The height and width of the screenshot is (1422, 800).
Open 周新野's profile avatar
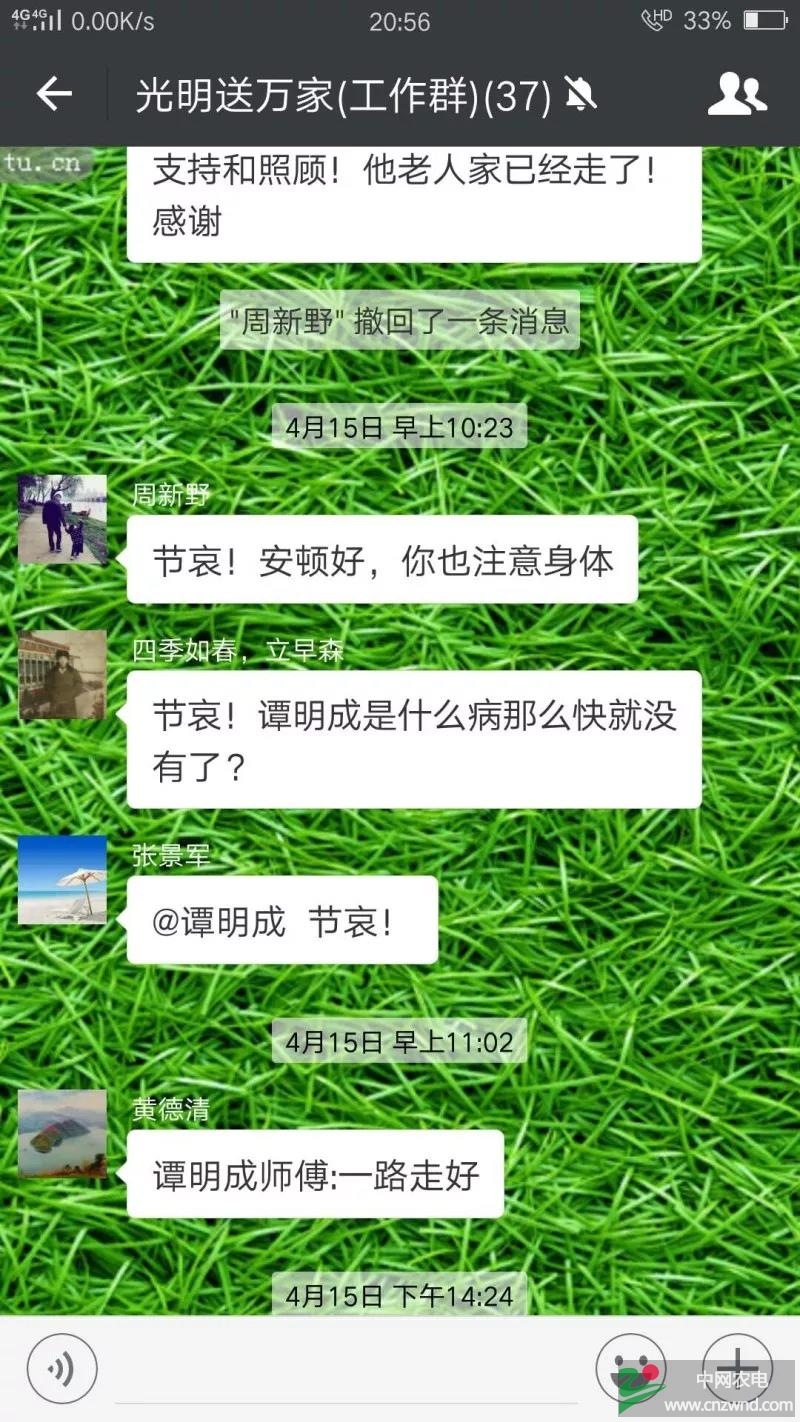point(62,519)
